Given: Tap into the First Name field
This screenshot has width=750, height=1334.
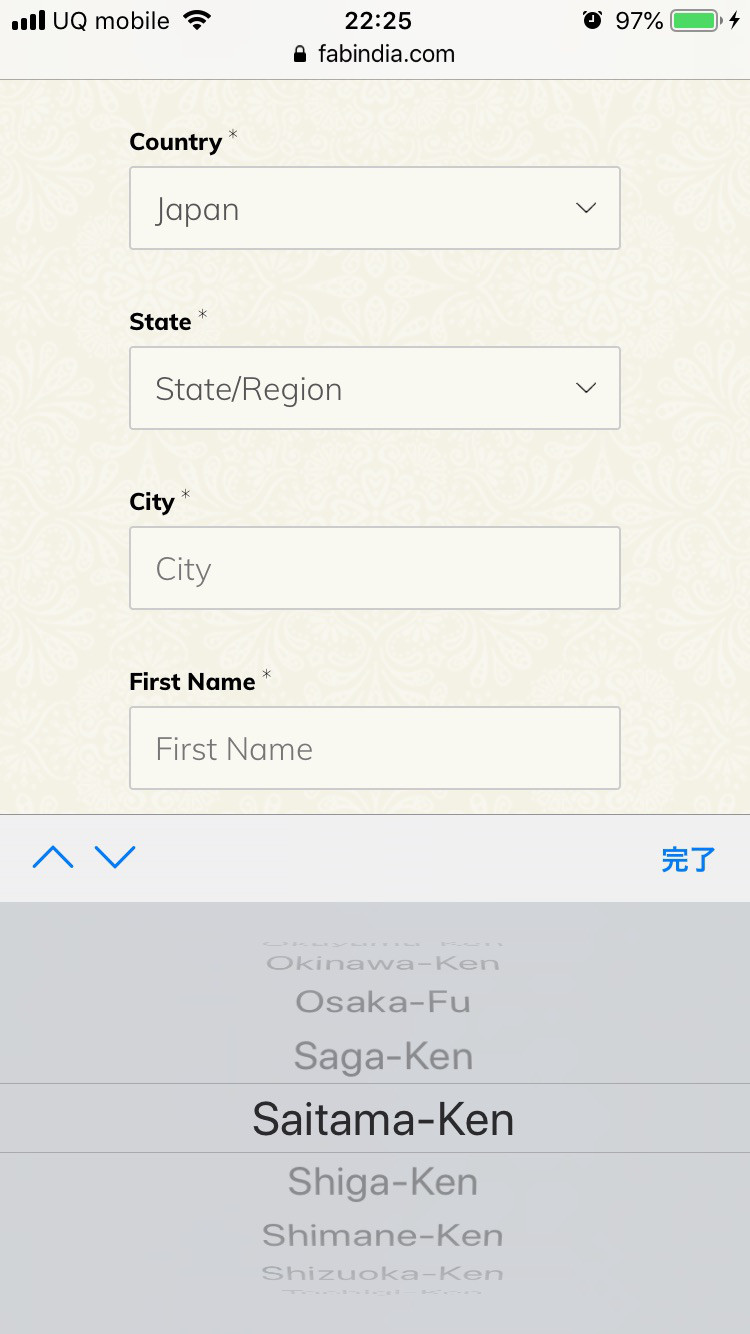Looking at the screenshot, I should (374, 748).
